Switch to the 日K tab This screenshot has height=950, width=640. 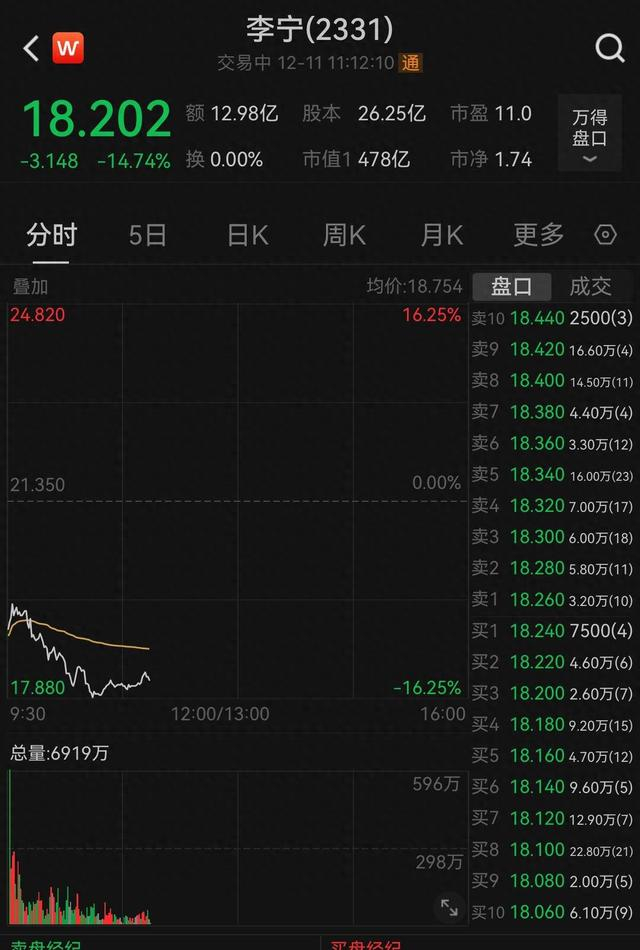[248, 235]
